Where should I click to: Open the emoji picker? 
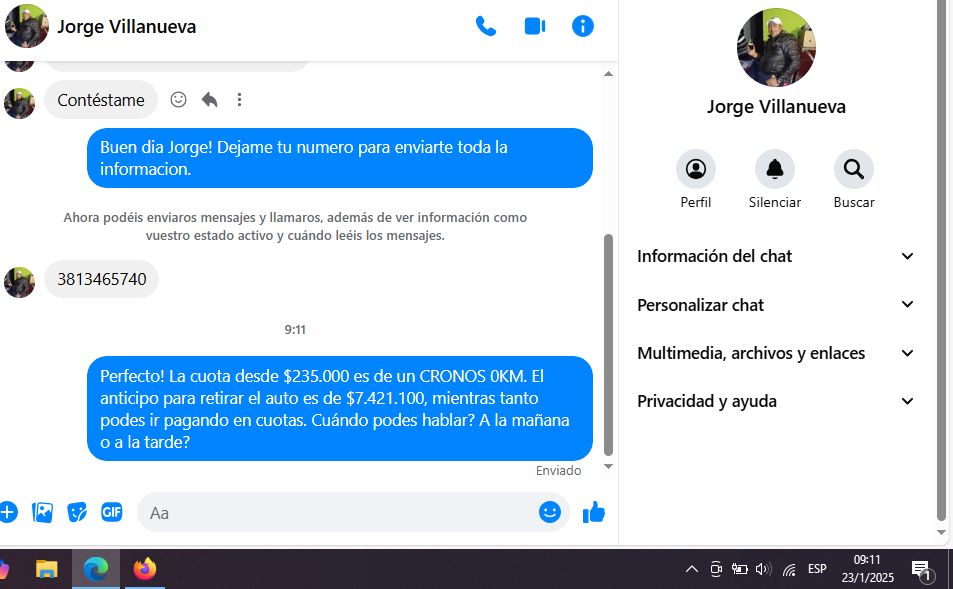pos(550,512)
